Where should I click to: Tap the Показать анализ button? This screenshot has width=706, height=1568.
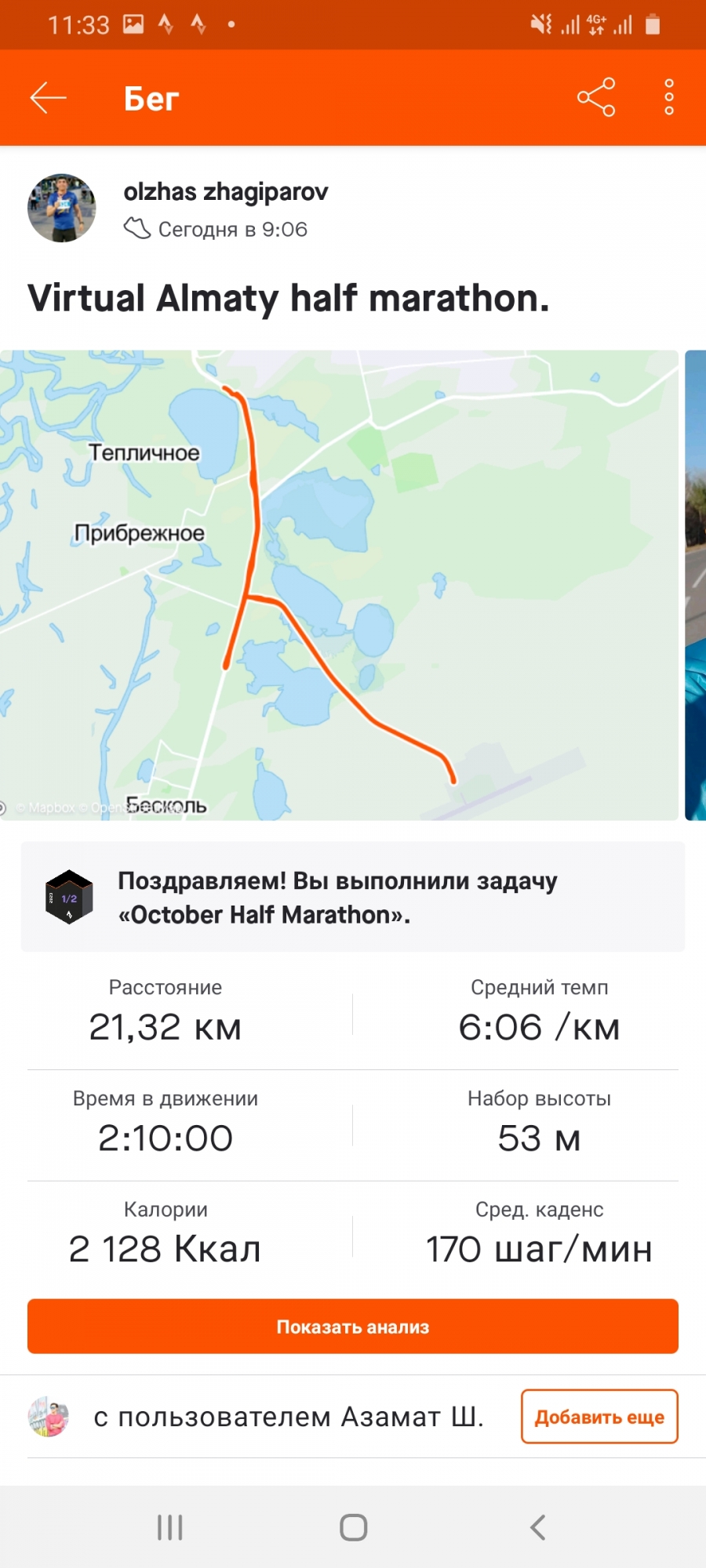tap(353, 1327)
